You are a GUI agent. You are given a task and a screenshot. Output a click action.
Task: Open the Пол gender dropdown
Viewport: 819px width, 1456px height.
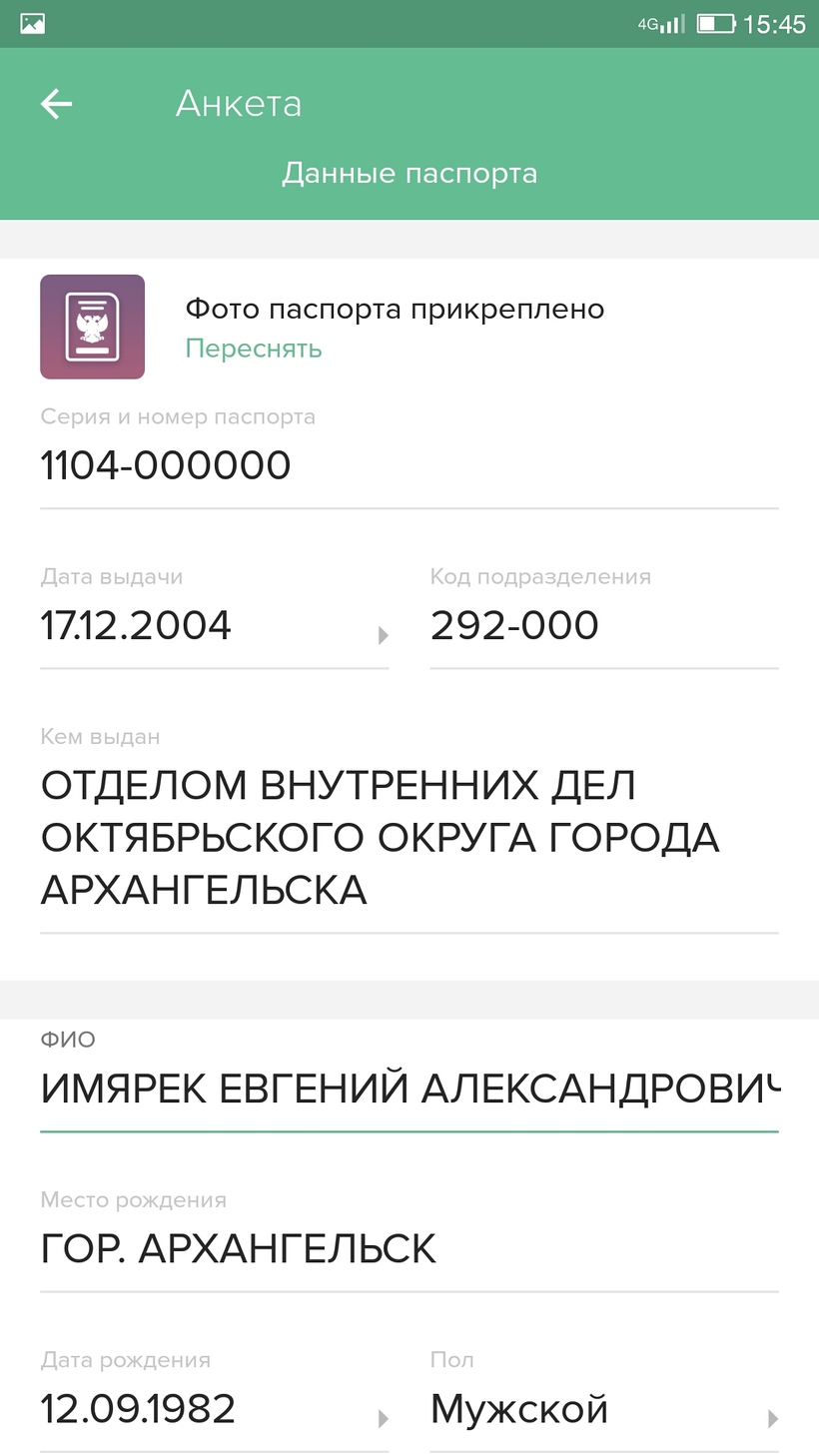click(603, 1410)
